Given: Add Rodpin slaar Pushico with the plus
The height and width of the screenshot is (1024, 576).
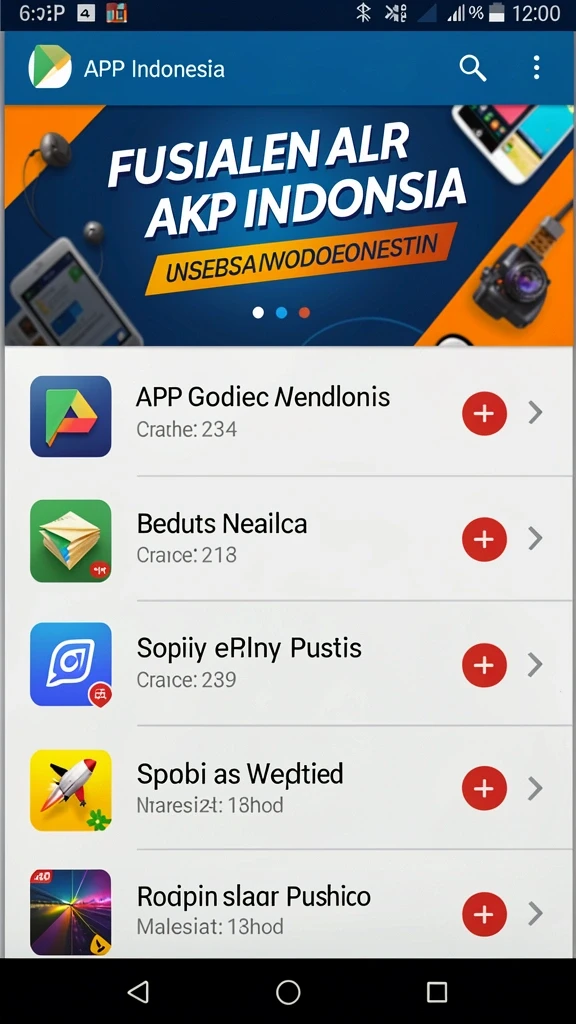Looking at the screenshot, I should [x=485, y=914].
